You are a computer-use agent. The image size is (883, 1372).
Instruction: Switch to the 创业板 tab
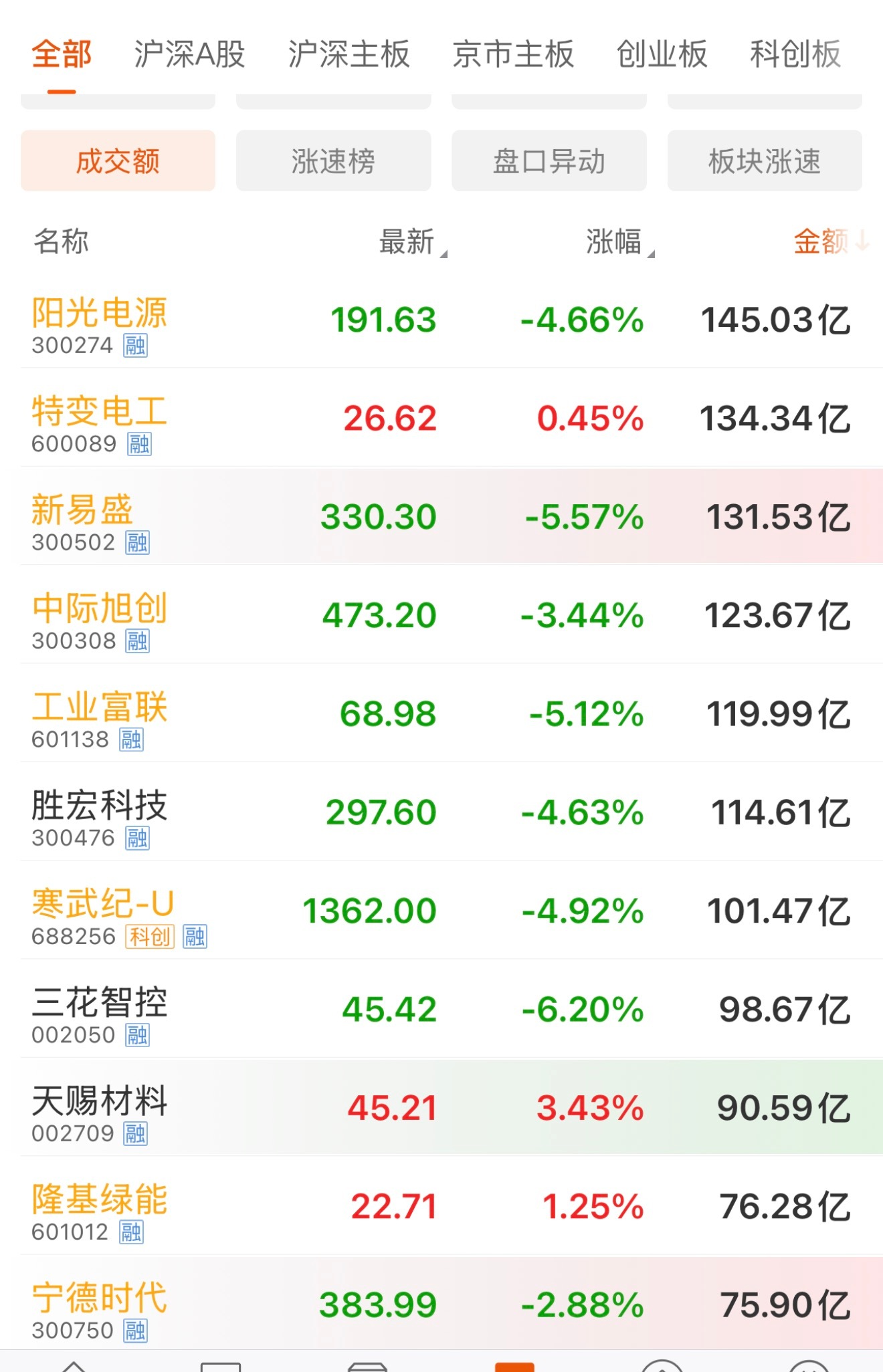coord(660,56)
